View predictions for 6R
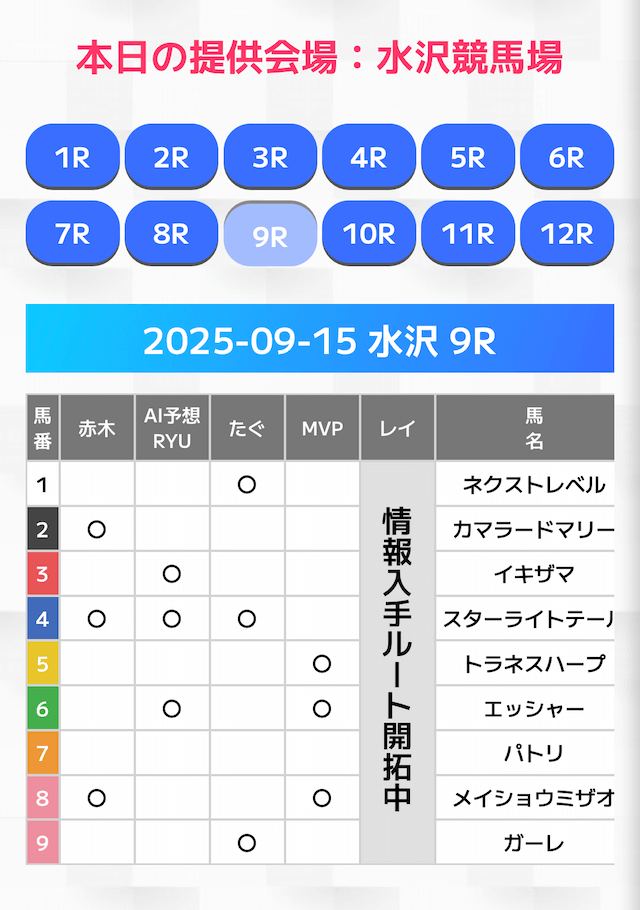The image size is (640, 910). (x=567, y=156)
